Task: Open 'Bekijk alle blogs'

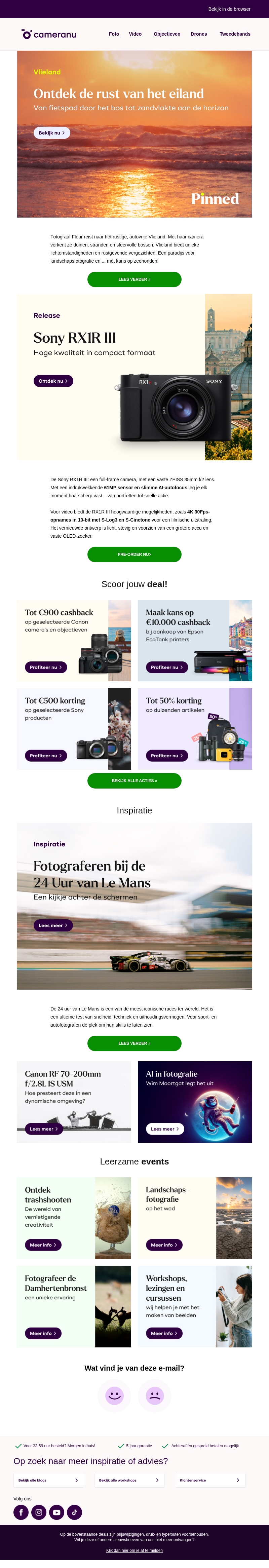Action: click(48, 1480)
